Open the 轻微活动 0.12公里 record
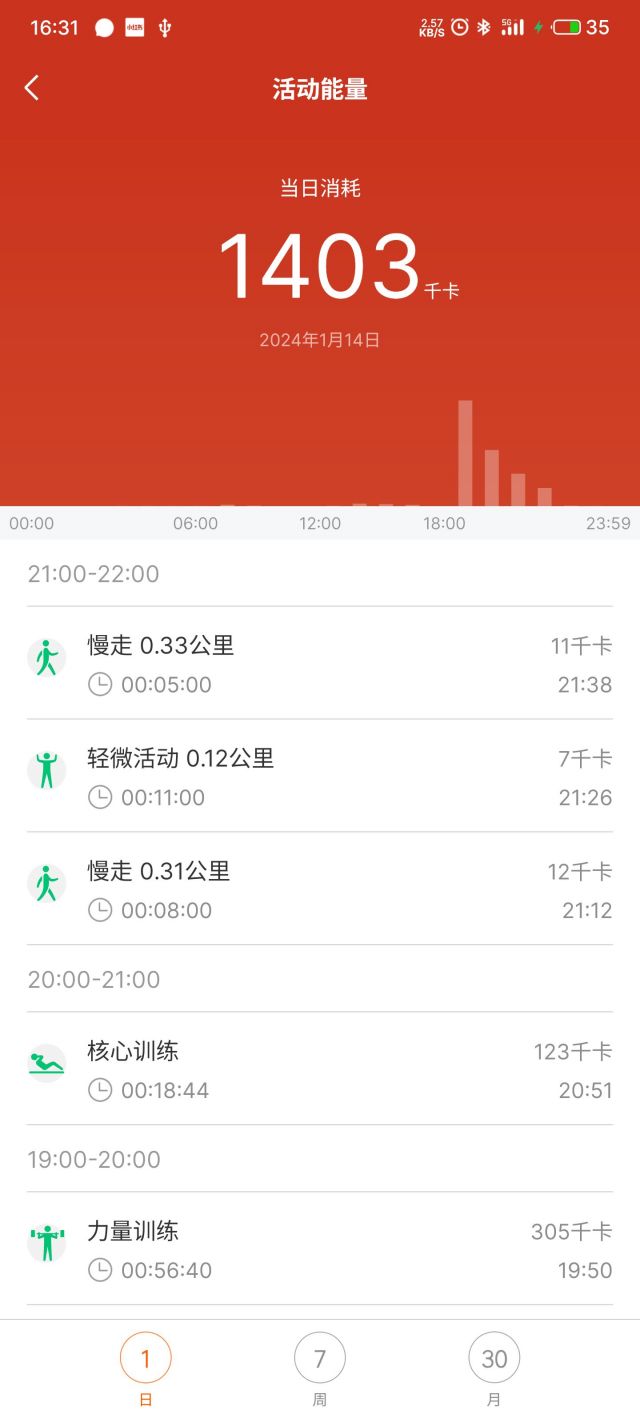This screenshot has width=640, height=1422. coord(320,777)
